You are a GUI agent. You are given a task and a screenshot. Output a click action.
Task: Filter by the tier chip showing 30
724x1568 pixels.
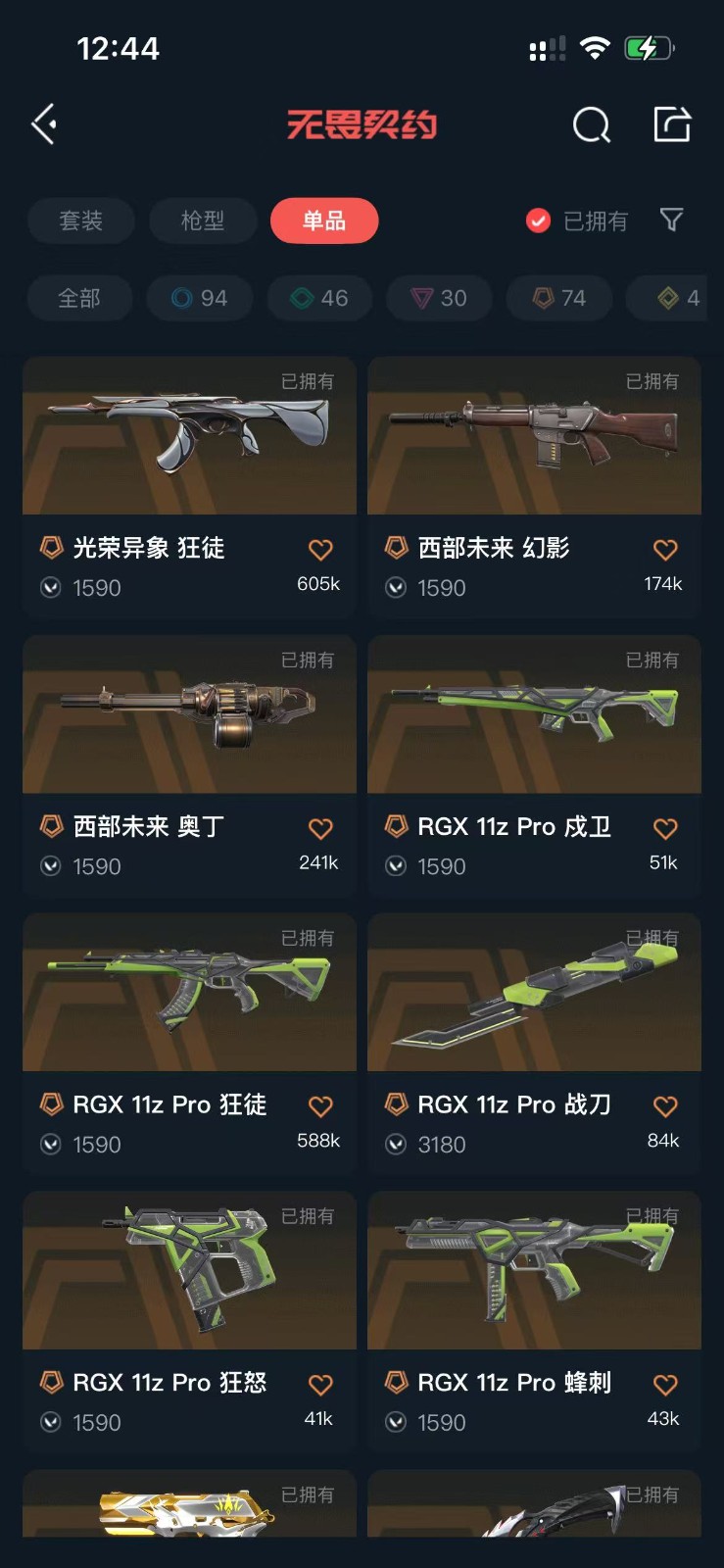tap(440, 298)
